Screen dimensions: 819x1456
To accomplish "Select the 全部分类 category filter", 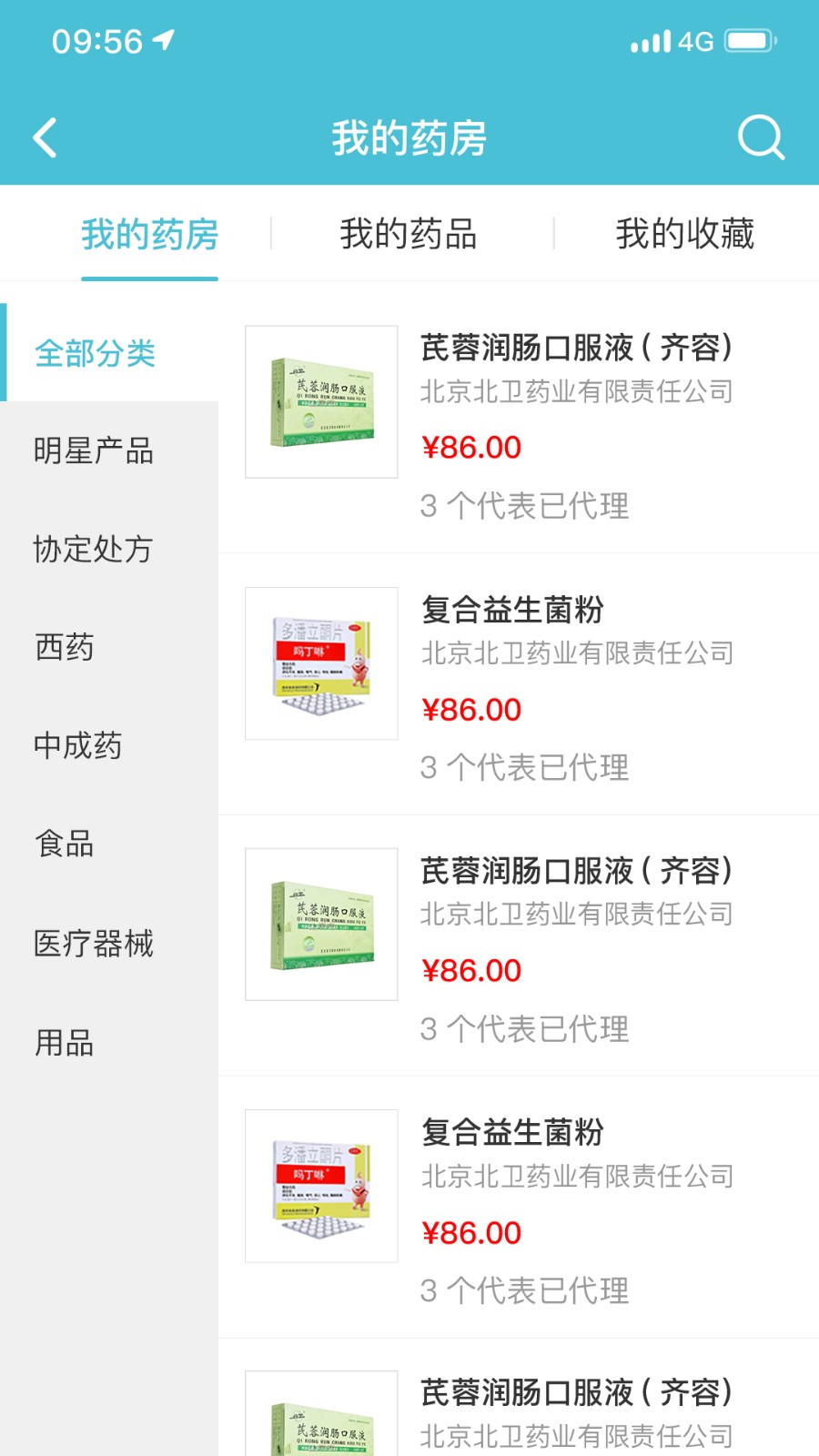I will coord(95,354).
